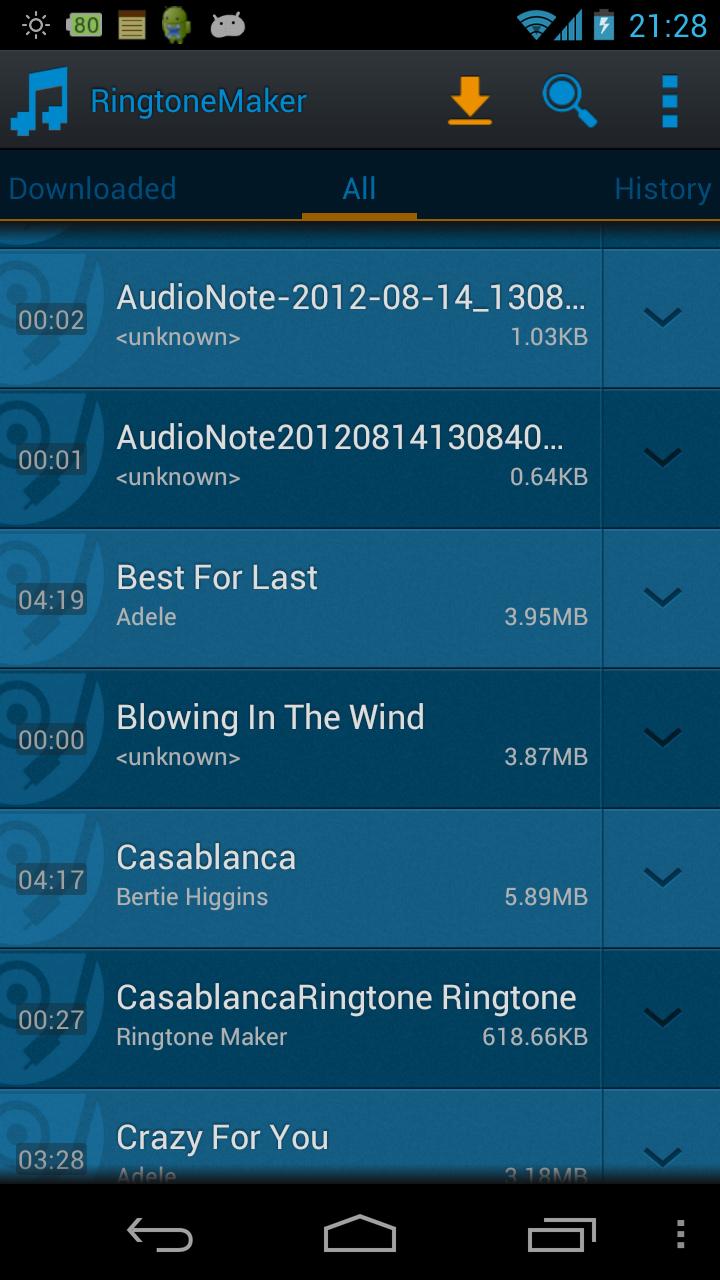Go back using the system back button
This screenshot has width=720, height=1280.
(160, 1234)
